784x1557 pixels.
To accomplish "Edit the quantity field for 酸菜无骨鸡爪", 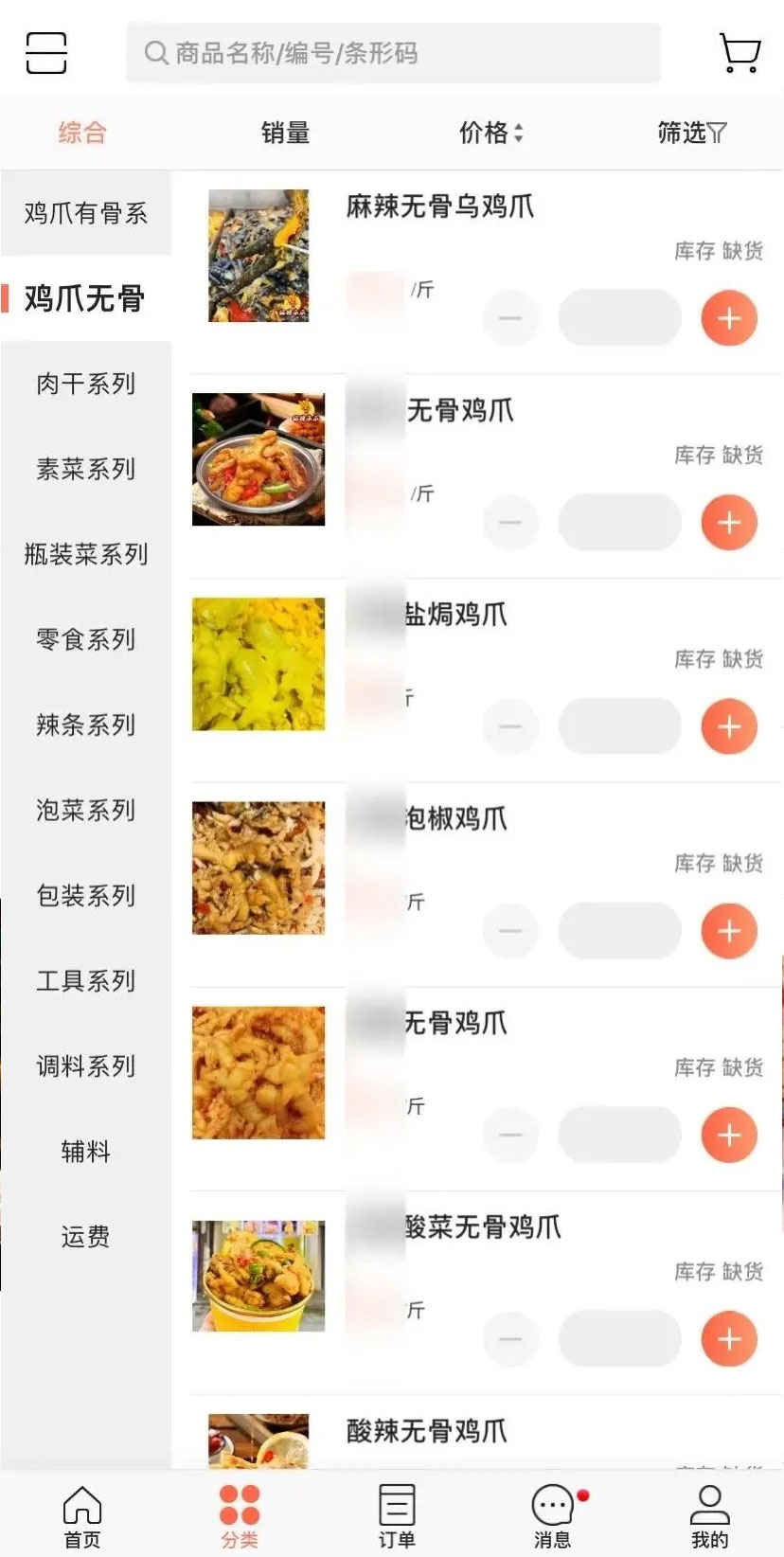I will pos(619,1339).
